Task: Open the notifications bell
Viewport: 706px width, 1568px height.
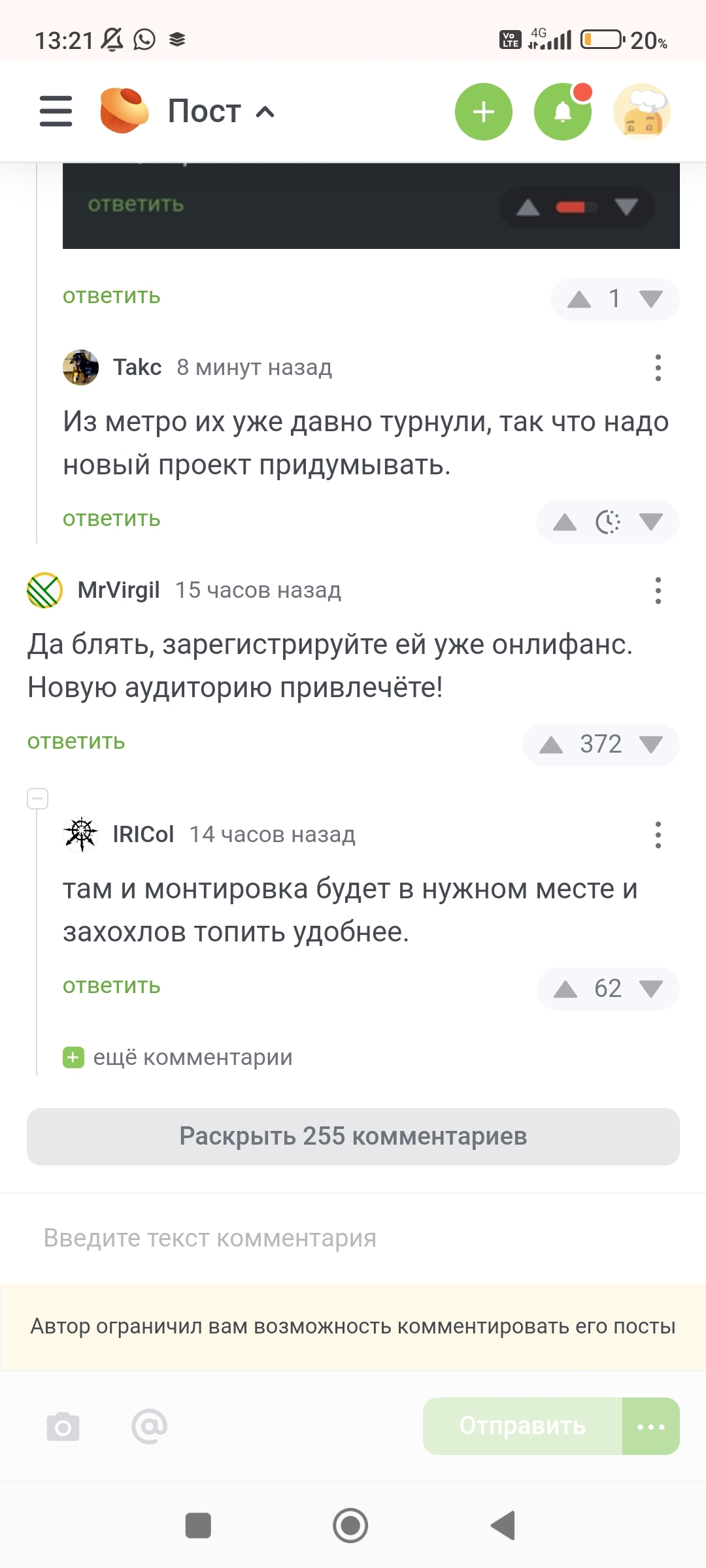Action: click(x=562, y=112)
